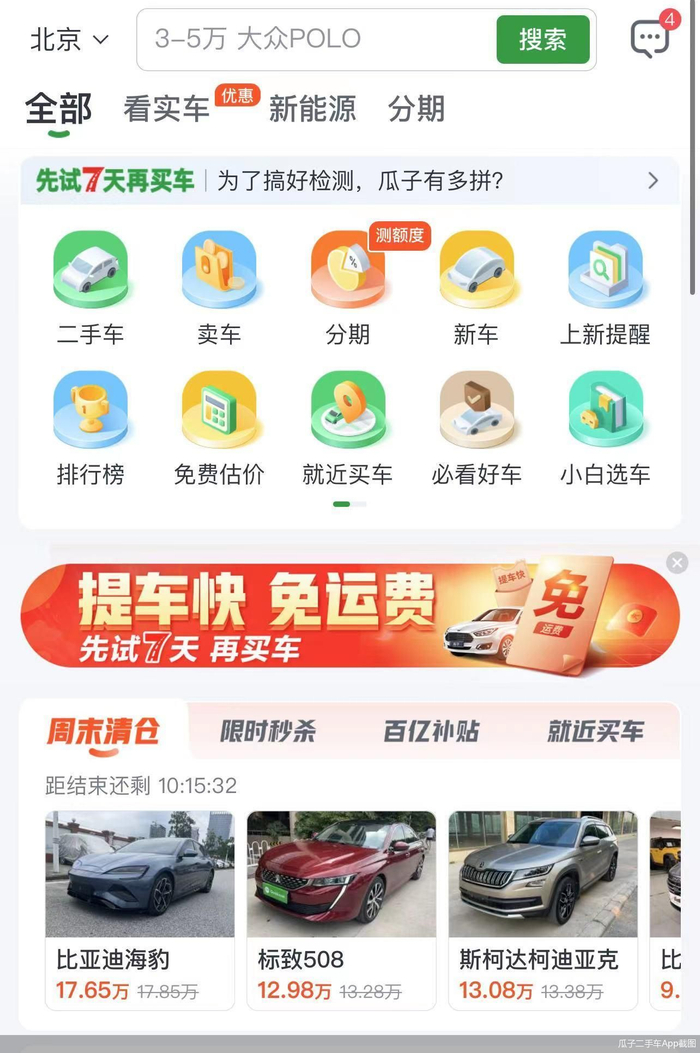This screenshot has width=700, height=1053.
Task: Open 免费估价 shortcut
Action: (x=219, y=428)
